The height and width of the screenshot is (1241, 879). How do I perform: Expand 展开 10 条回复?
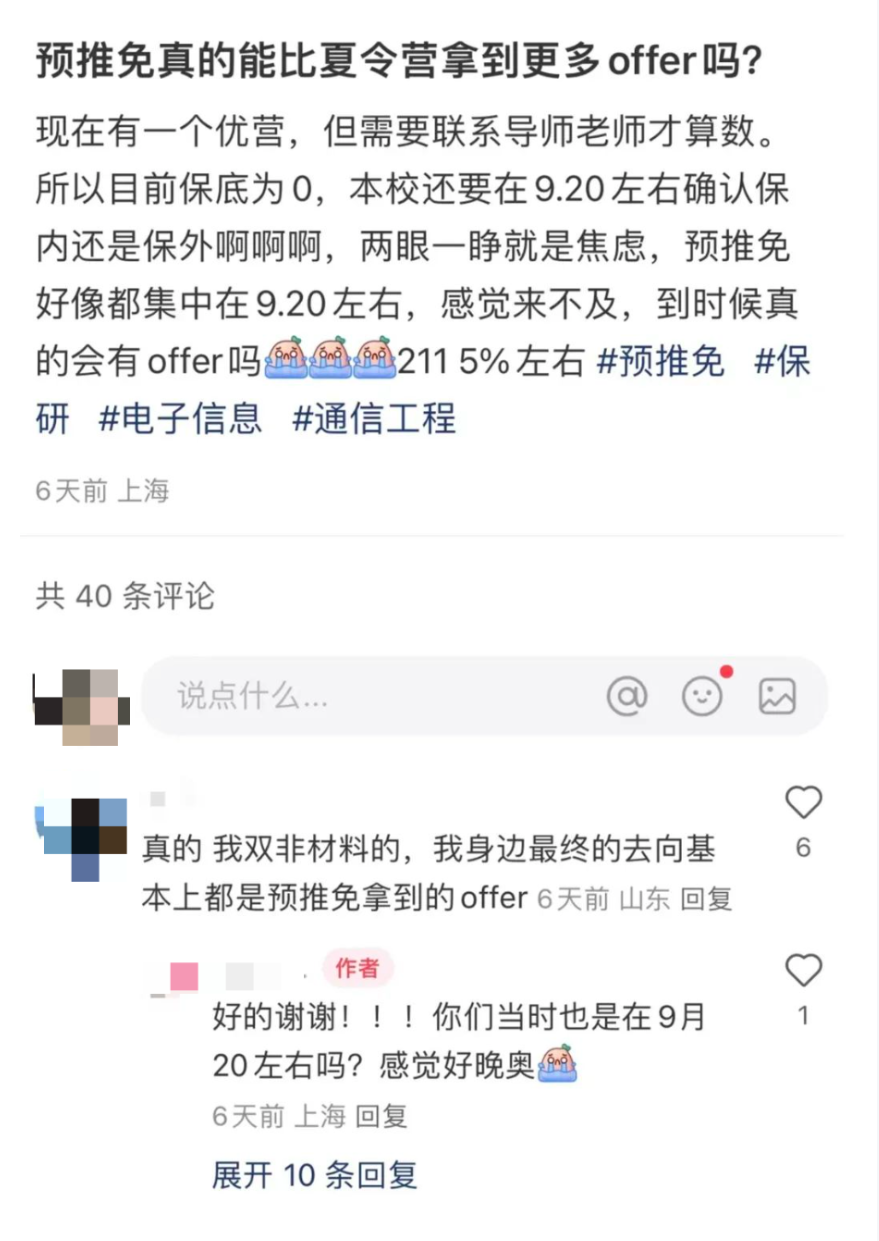[x=314, y=1175]
